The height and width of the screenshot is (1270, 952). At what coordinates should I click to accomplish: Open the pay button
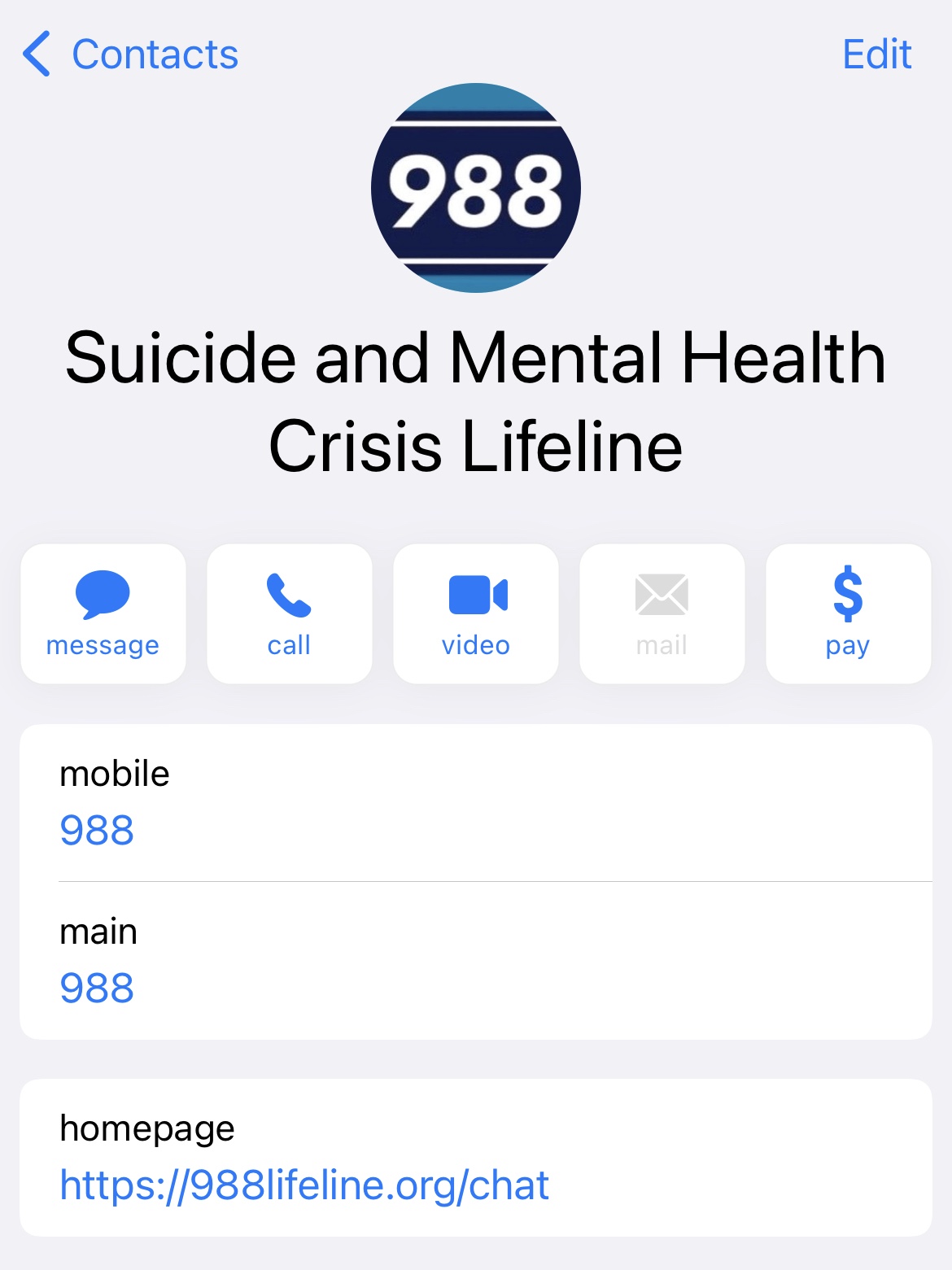tap(848, 613)
